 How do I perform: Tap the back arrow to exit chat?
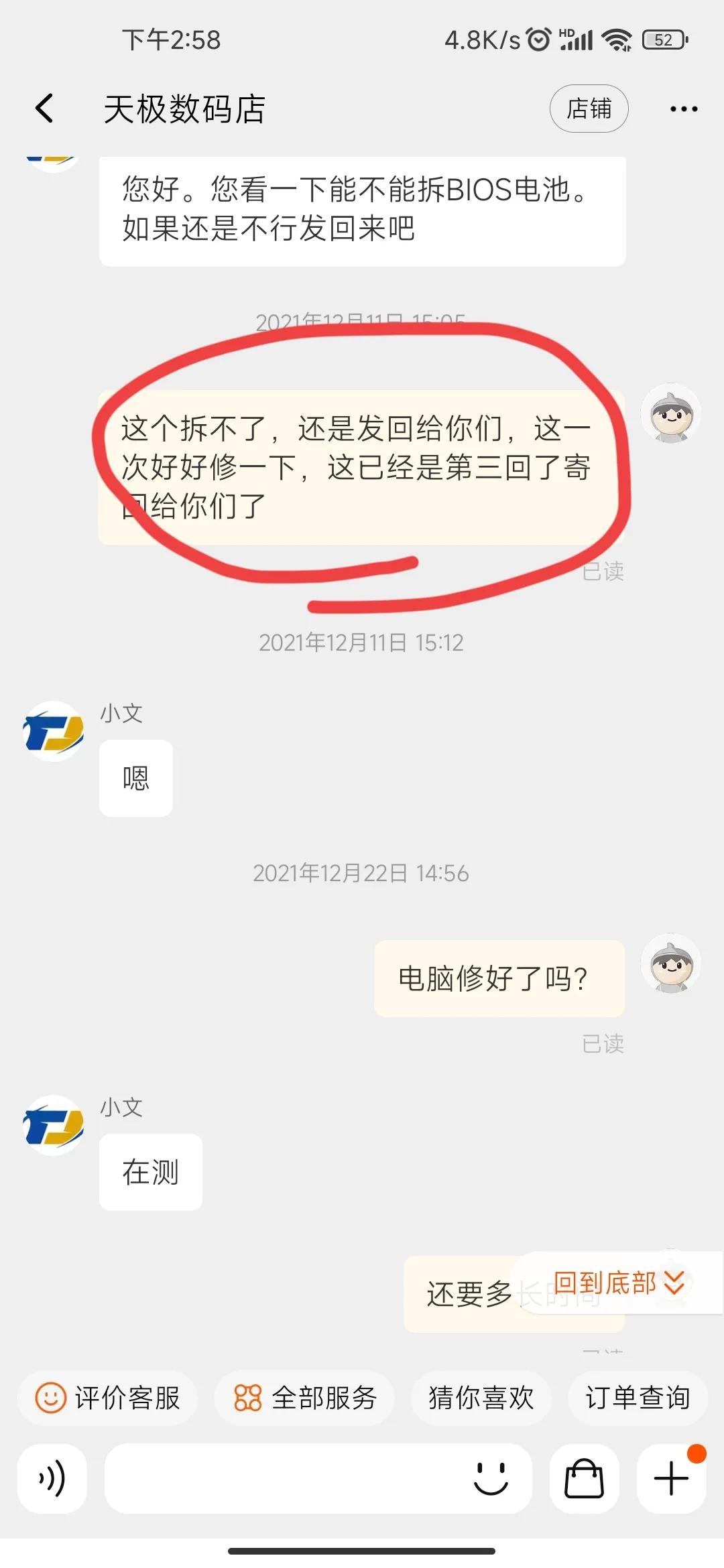pyautogui.click(x=44, y=107)
